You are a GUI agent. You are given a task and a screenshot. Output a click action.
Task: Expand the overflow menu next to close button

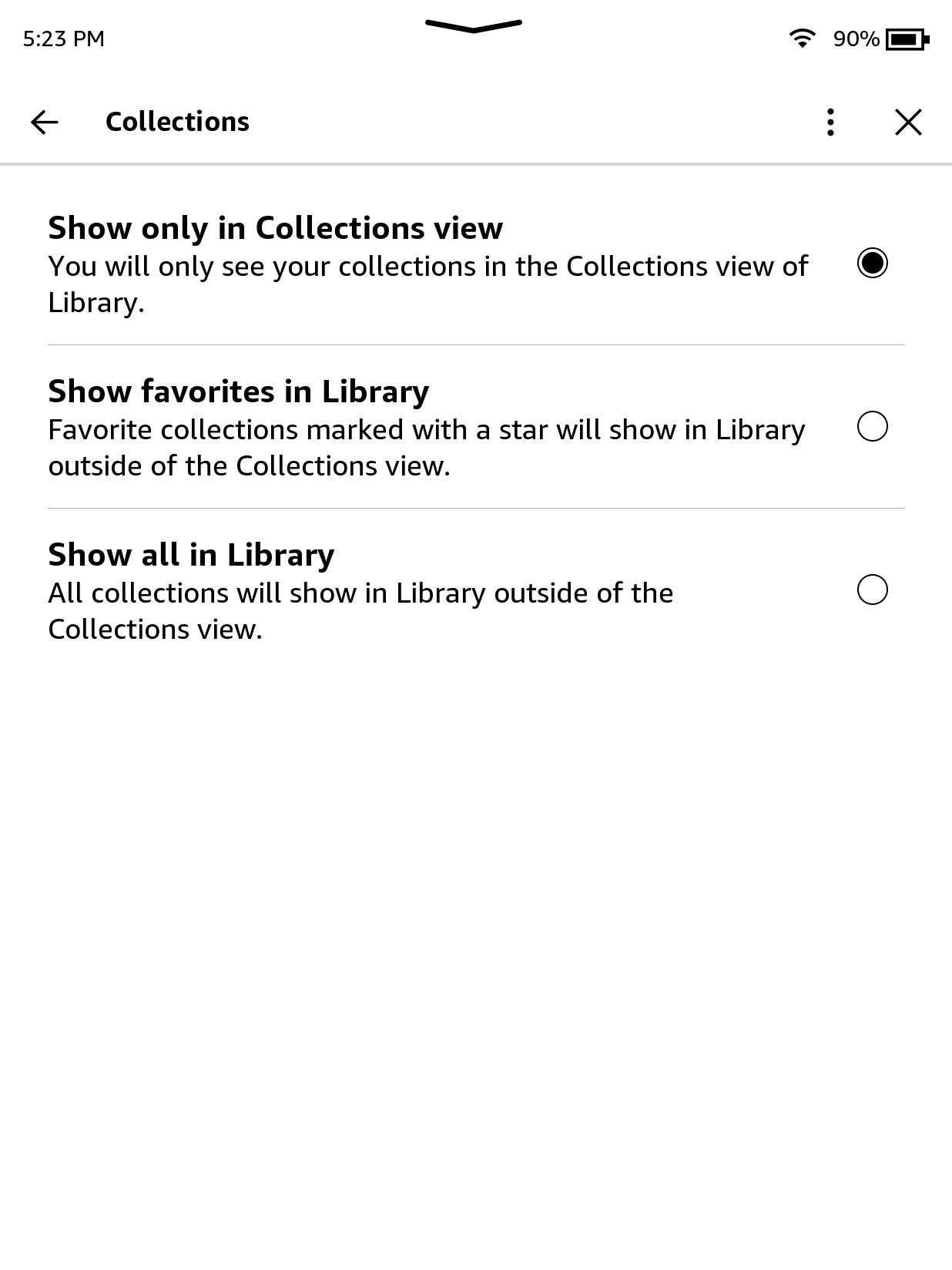pos(830,122)
